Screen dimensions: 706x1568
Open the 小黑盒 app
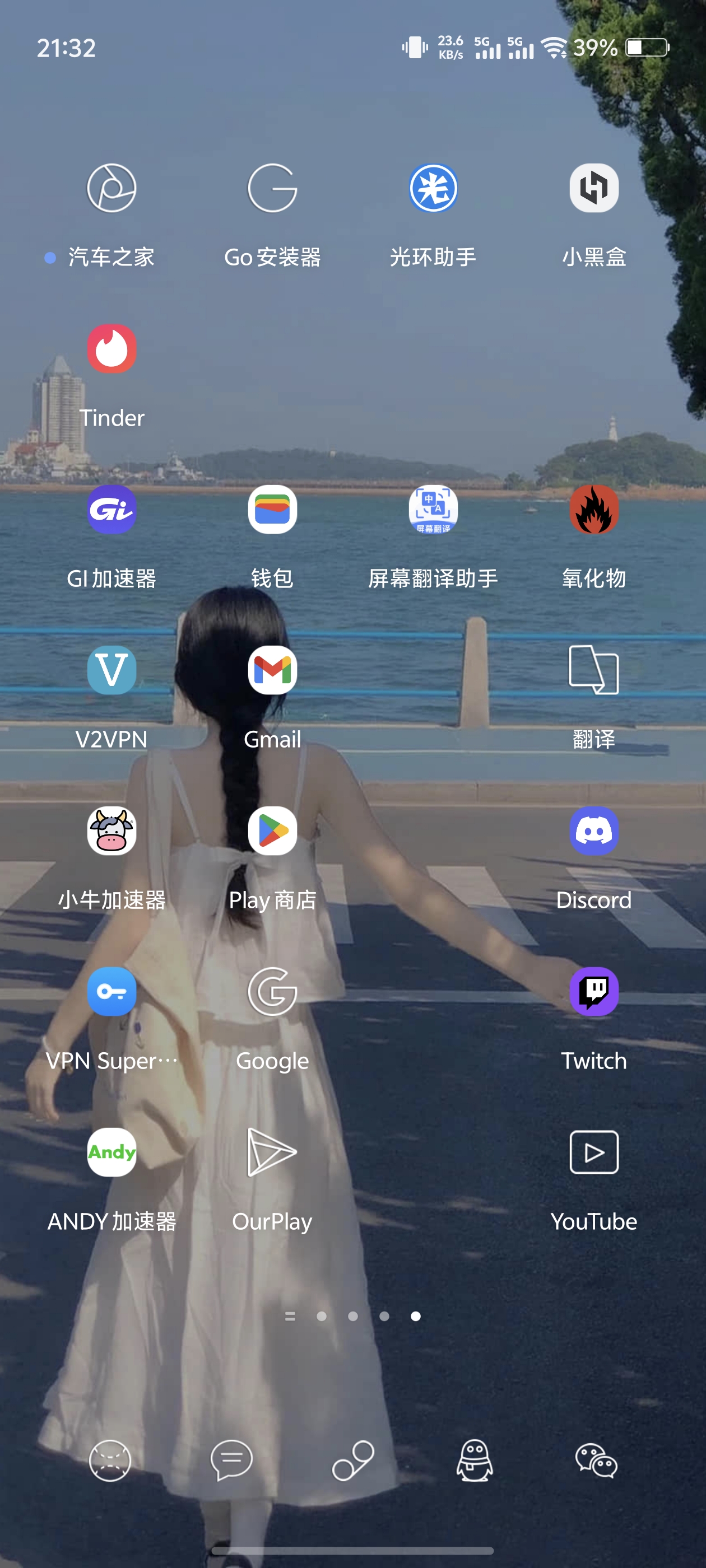click(x=594, y=189)
